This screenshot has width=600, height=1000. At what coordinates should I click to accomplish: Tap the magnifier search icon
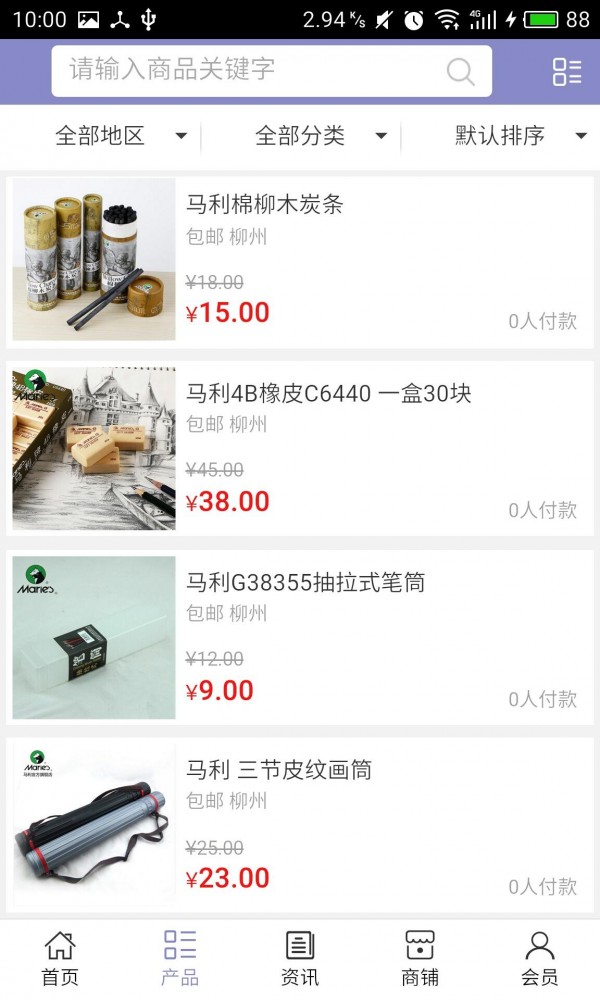tap(460, 71)
